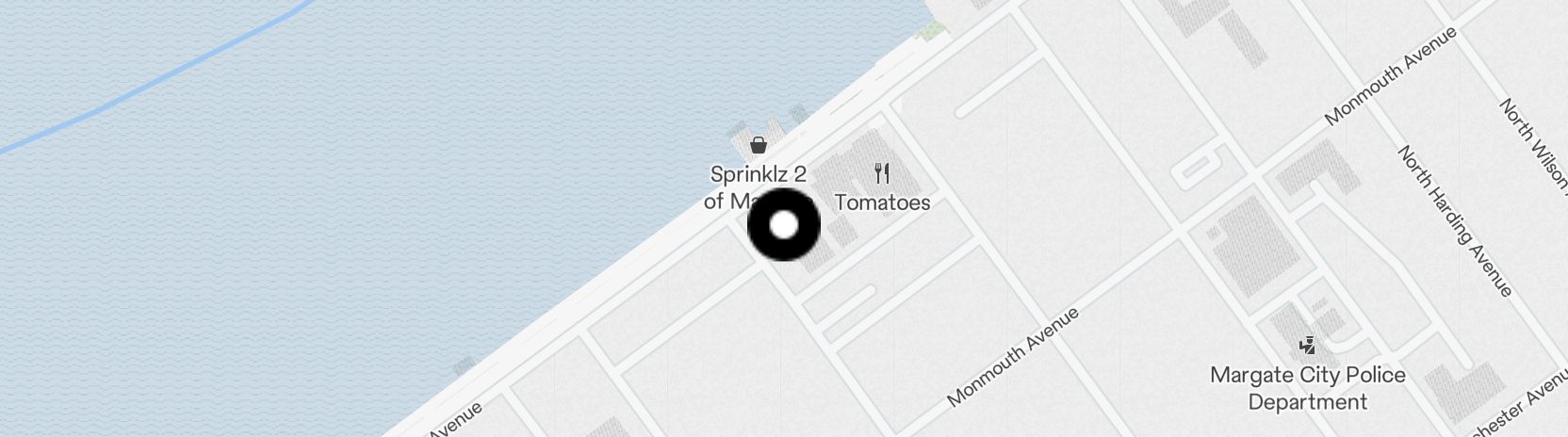The height and width of the screenshot is (437, 1568).
Task: Open the Sprinklz 2 of Margate shop marker
Action: pyautogui.click(x=759, y=145)
